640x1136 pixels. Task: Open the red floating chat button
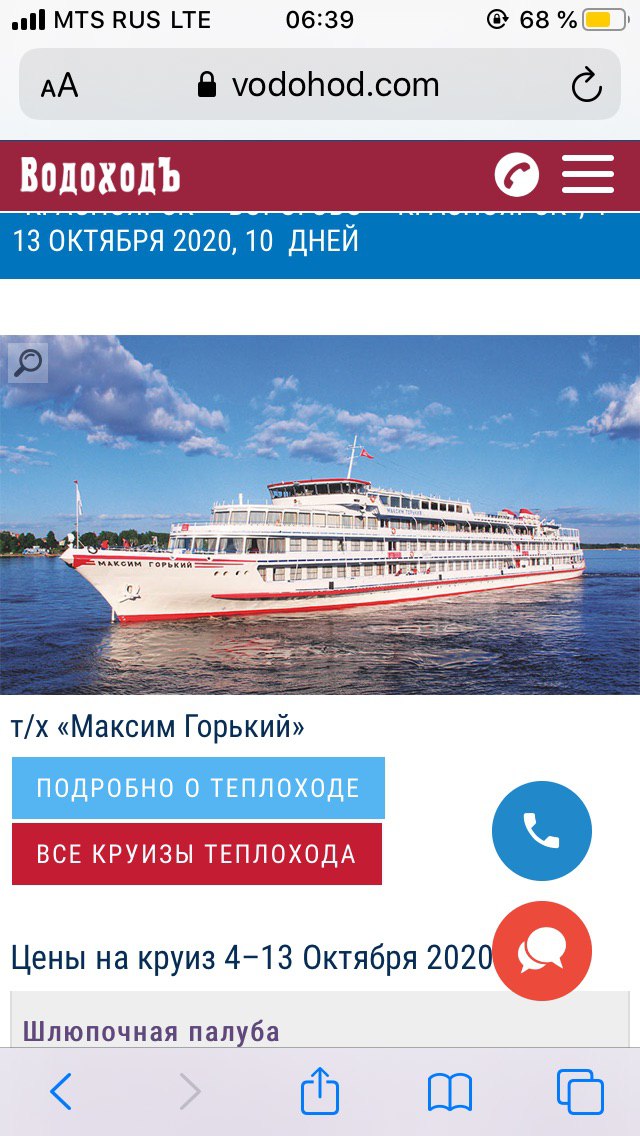tap(542, 951)
